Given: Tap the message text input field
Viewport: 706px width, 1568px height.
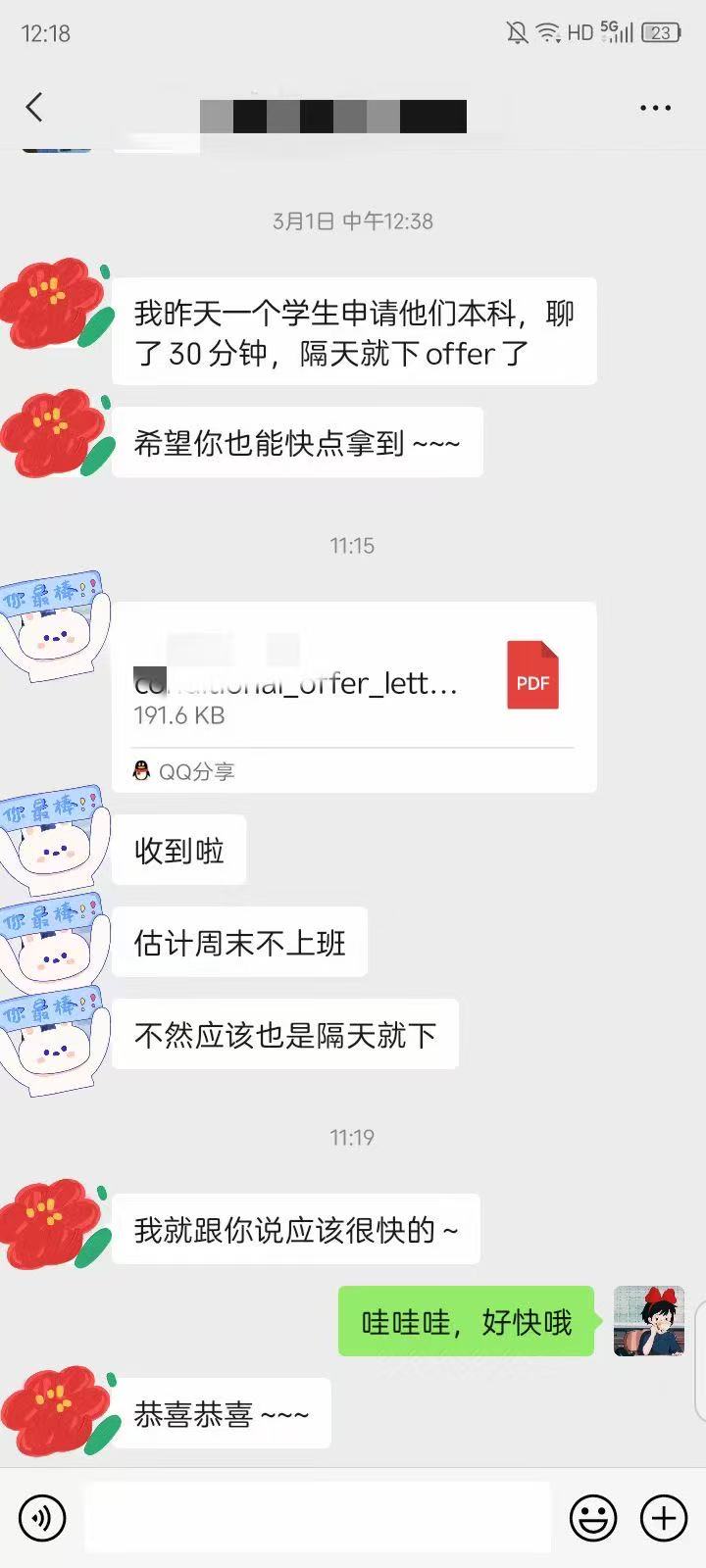Looking at the screenshot, I should pyautogui.click(x=317, y=1518).
